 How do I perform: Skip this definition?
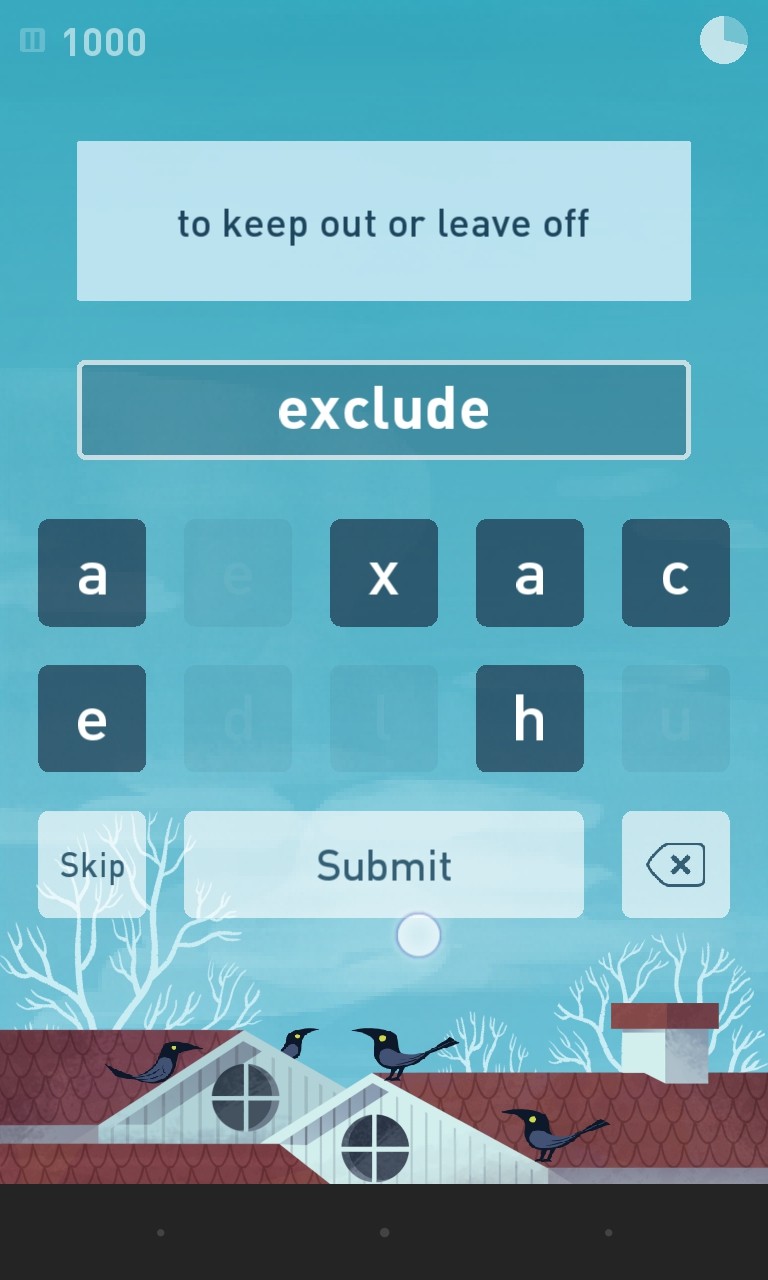[x=92, y=865]
